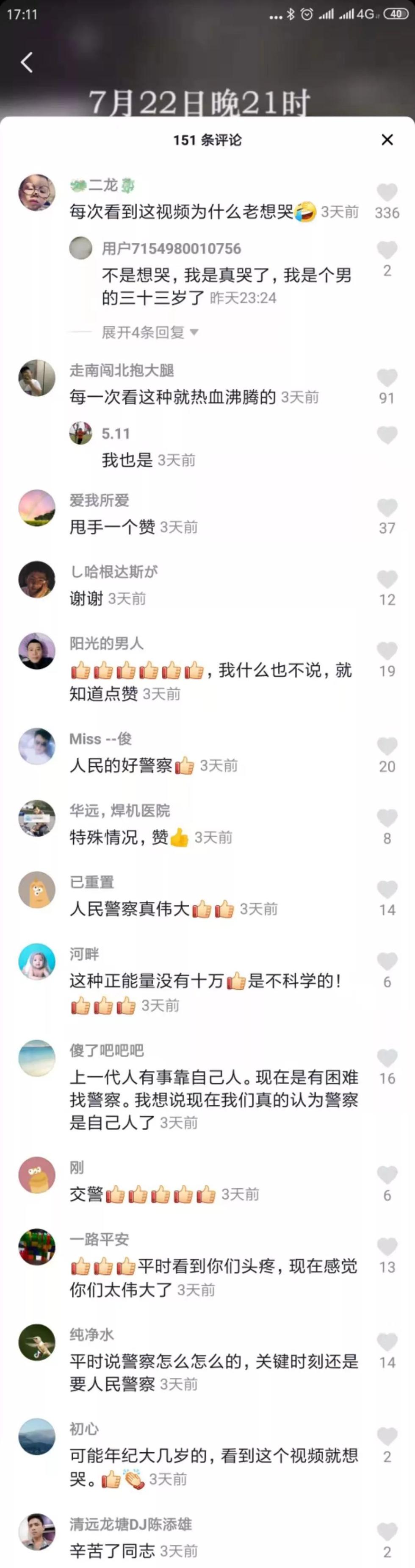
Task: Like 已重置's comment
Action: [x=387, y=889]
